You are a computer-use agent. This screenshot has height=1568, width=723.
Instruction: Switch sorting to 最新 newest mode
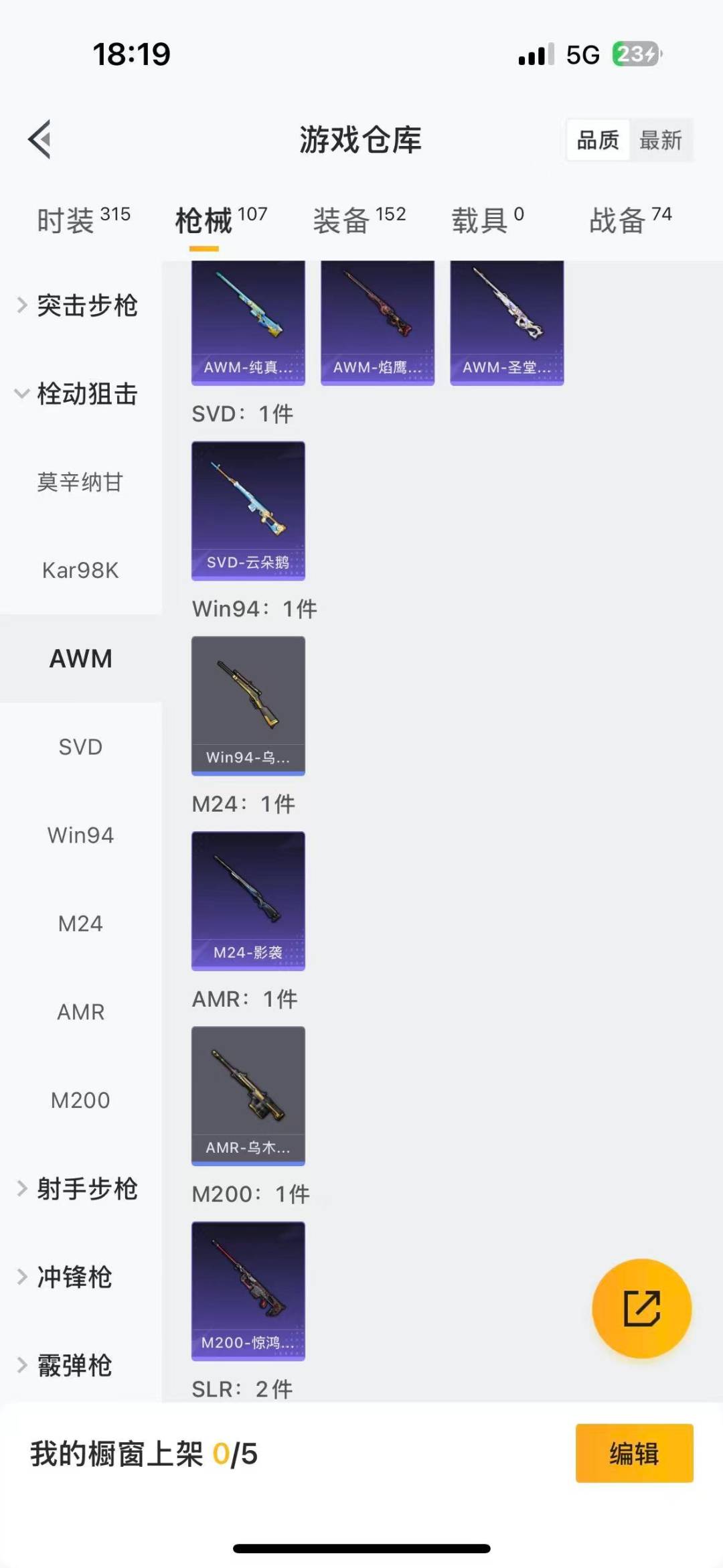[661, 139]
